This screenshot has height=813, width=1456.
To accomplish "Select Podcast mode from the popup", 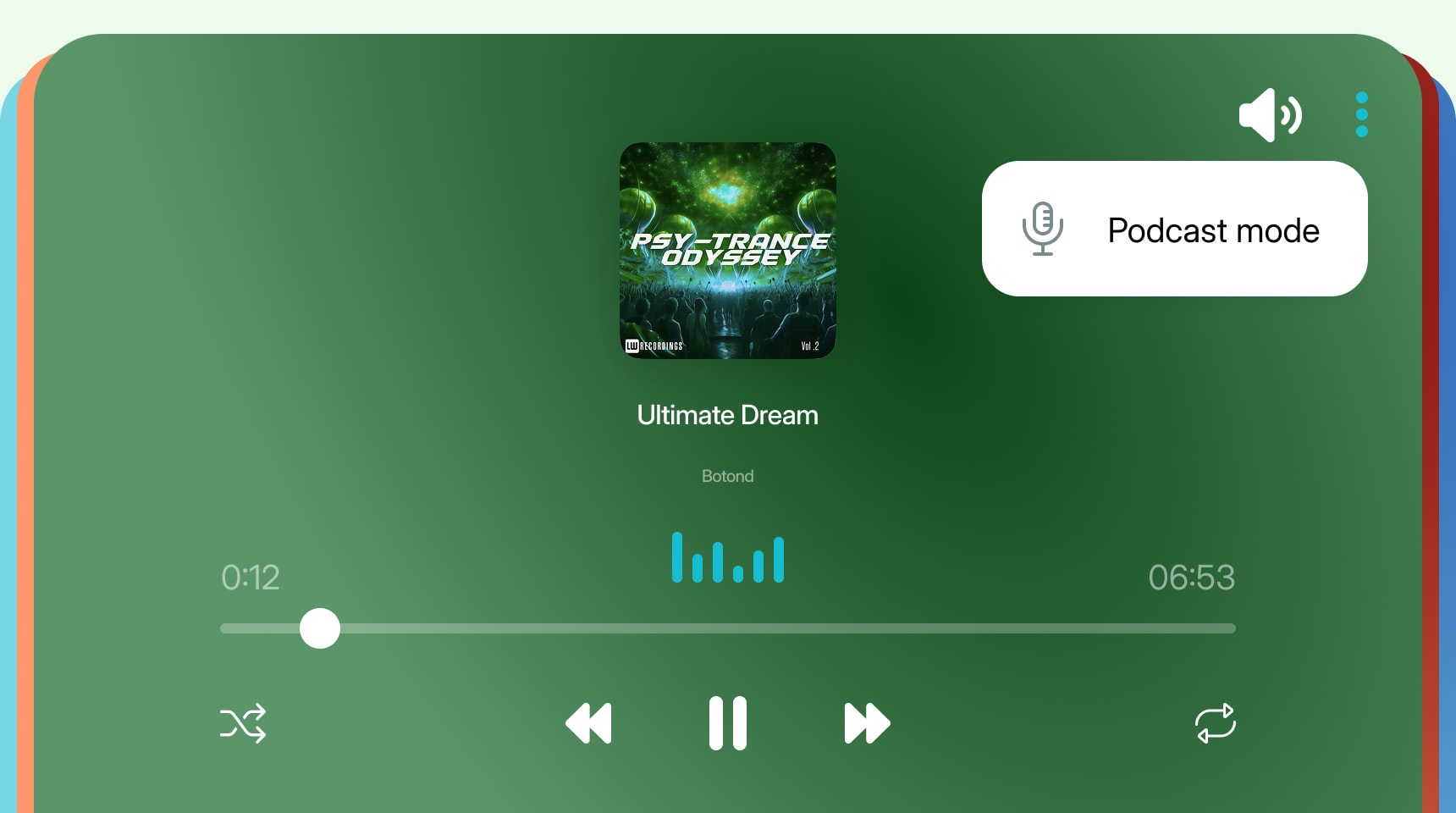I will (x=1174, y=230).
